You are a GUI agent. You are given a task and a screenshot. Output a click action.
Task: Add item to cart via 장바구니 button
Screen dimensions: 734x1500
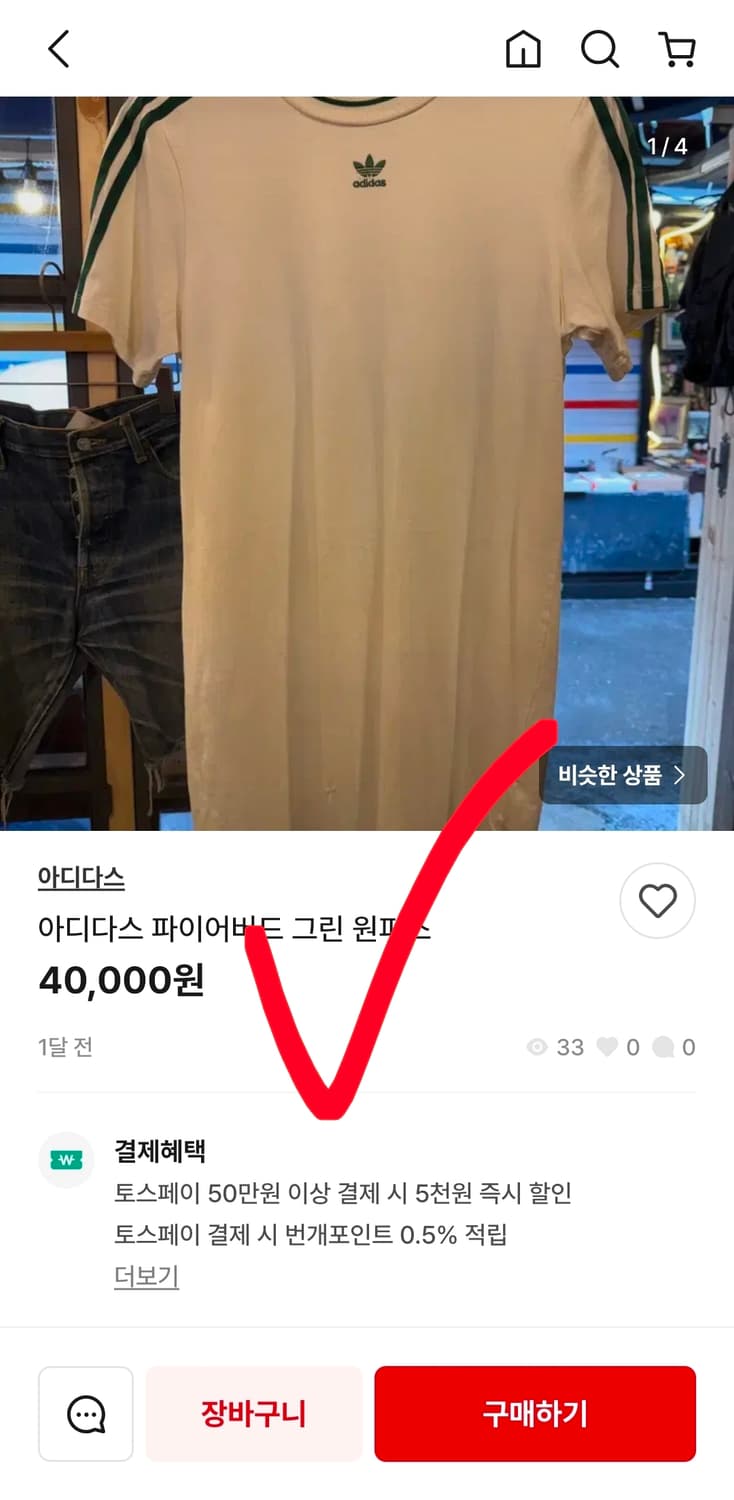(x=253, y=1413)
